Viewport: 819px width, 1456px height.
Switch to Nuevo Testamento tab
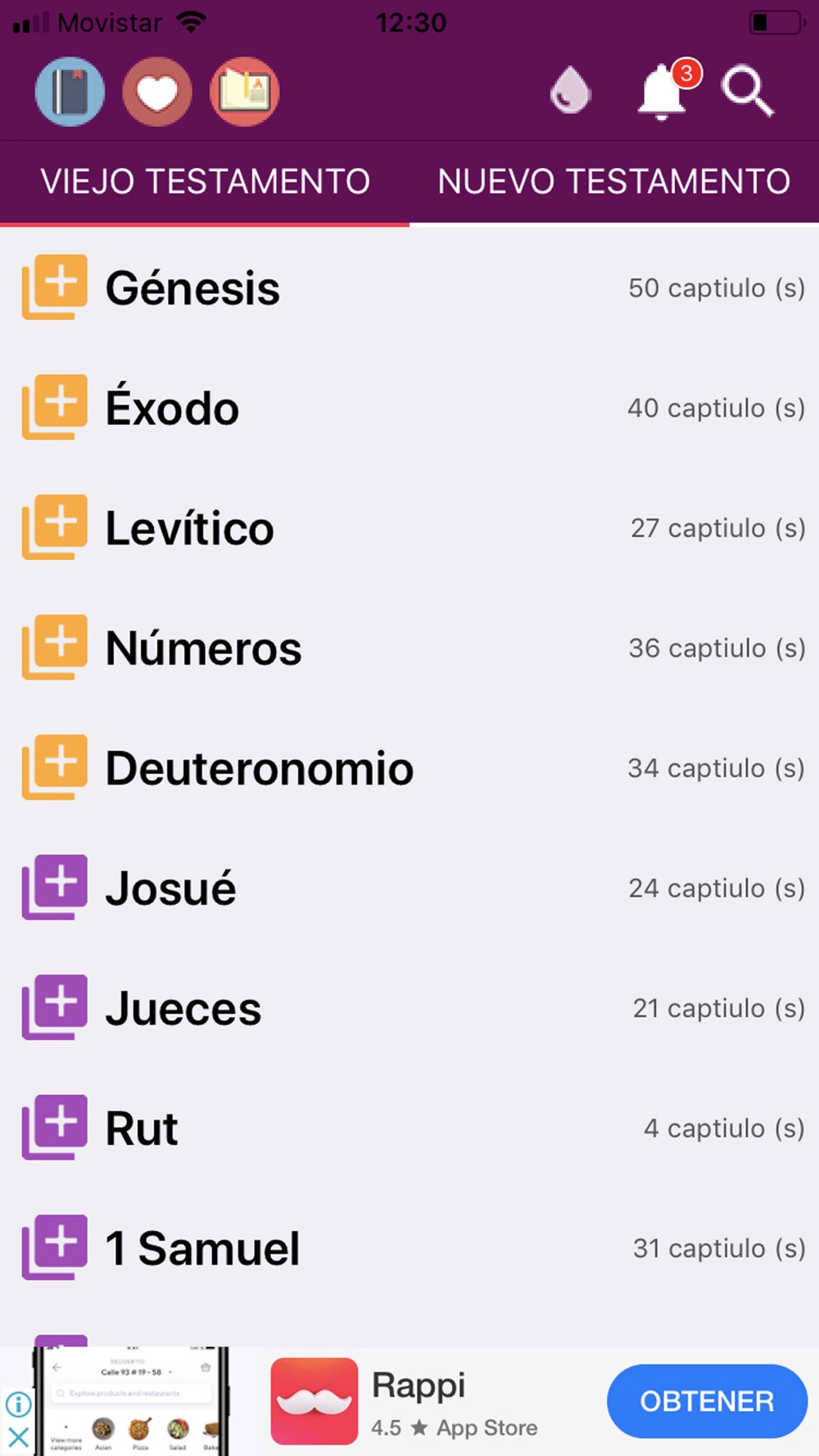coord(614,182)
